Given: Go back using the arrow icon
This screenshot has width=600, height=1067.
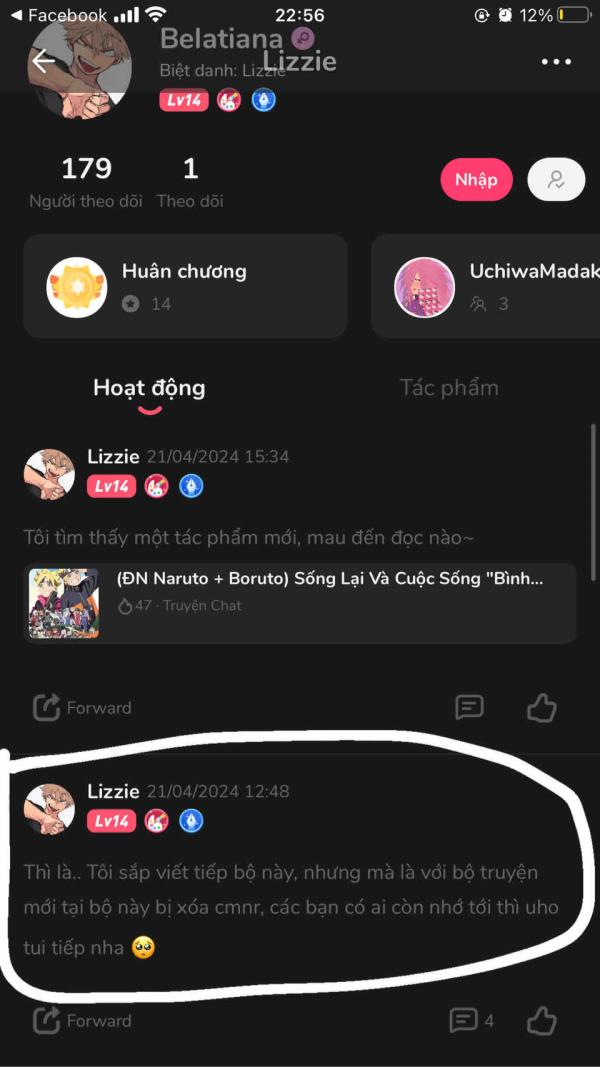Looking at the screenshot, I should click(42, 62).
